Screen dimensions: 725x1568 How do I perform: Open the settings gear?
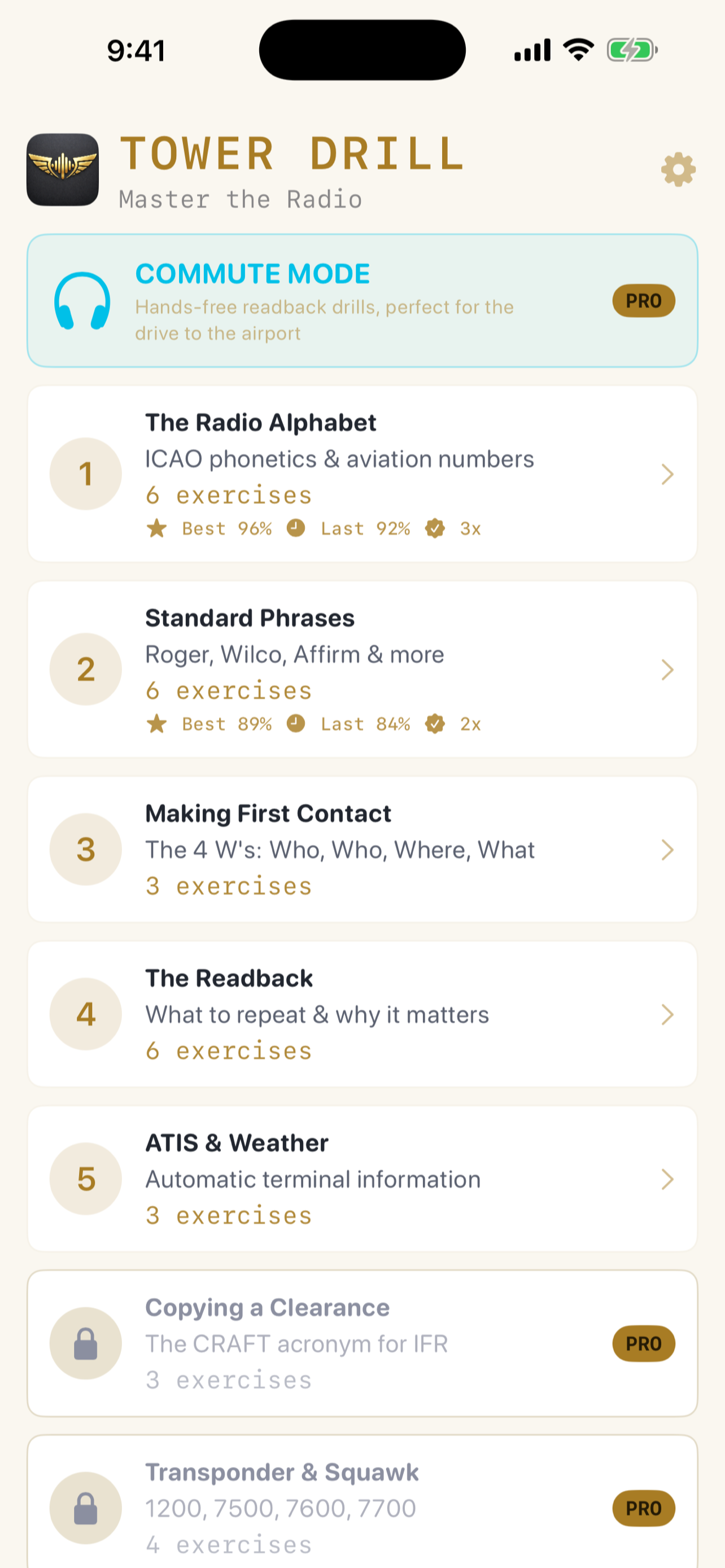tap(678, 170)
